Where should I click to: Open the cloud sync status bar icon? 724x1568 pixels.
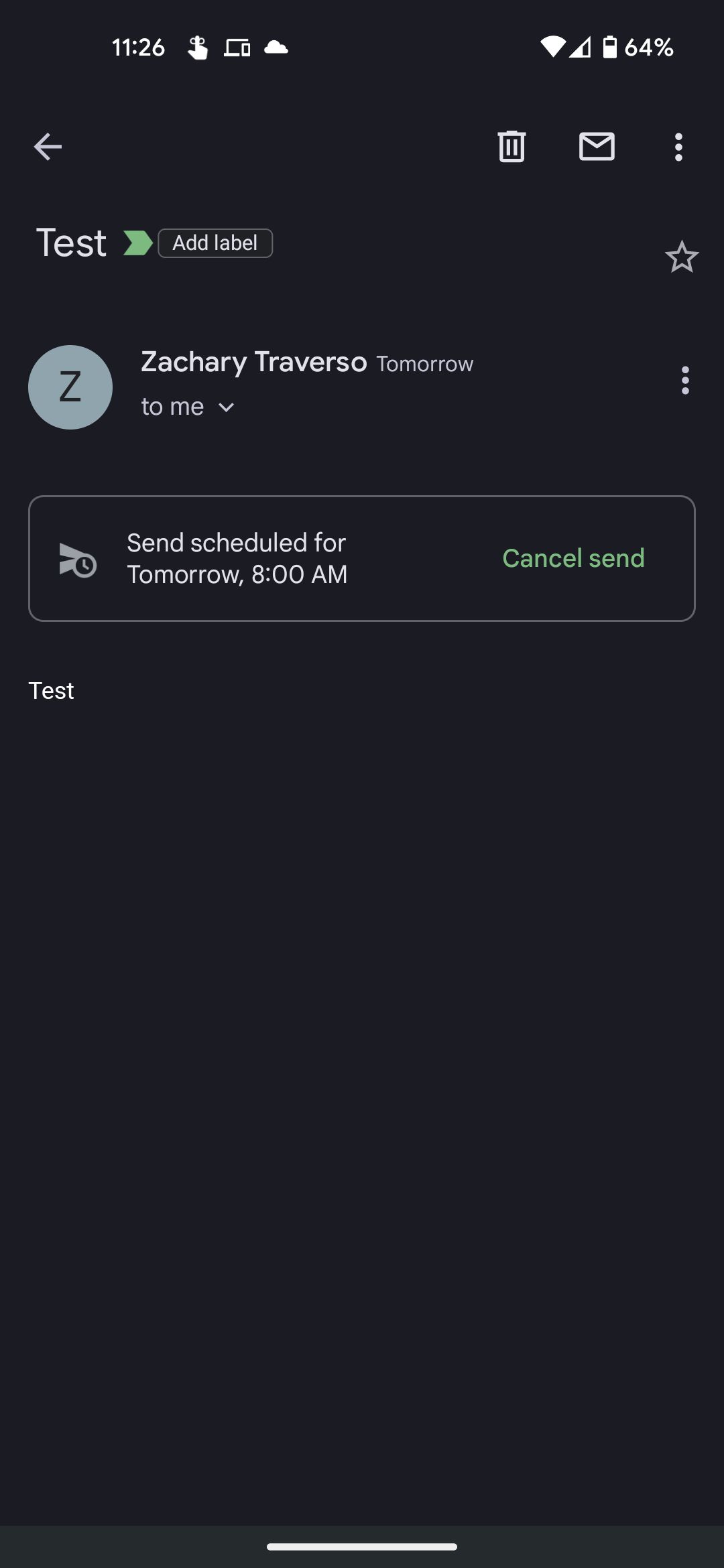[x=276, y=47]
